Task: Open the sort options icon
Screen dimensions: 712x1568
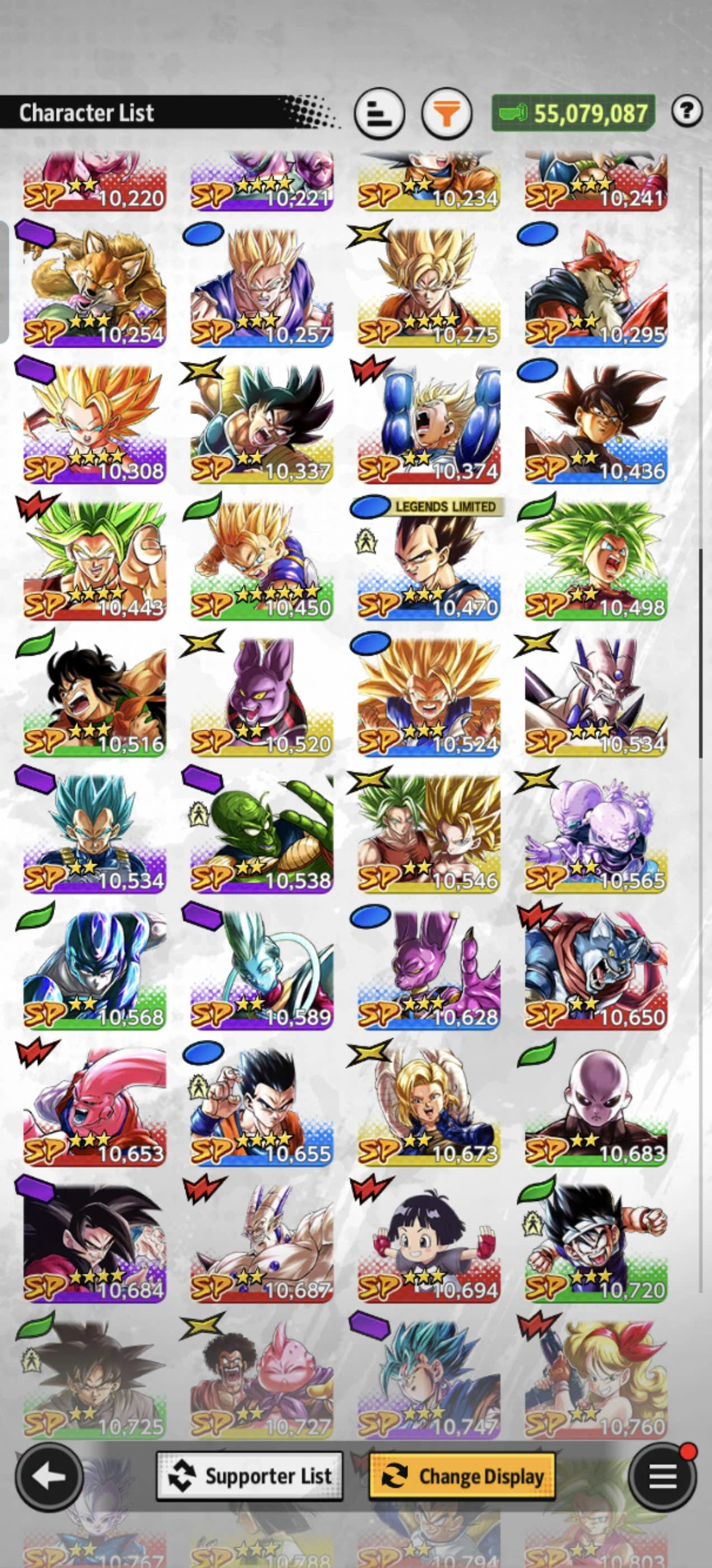Action: pos(379,113)
